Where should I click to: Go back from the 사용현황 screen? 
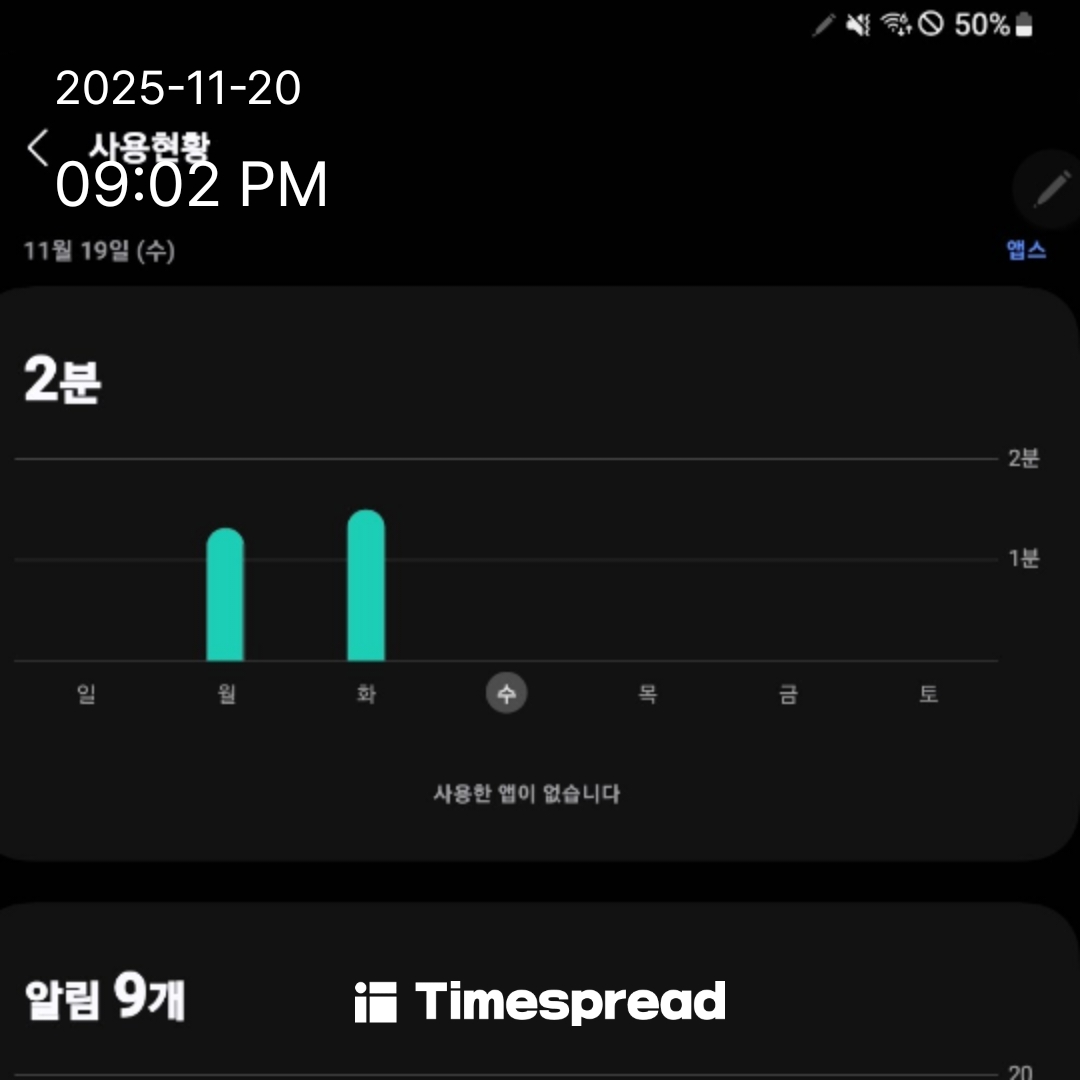(x=38, y=148)
